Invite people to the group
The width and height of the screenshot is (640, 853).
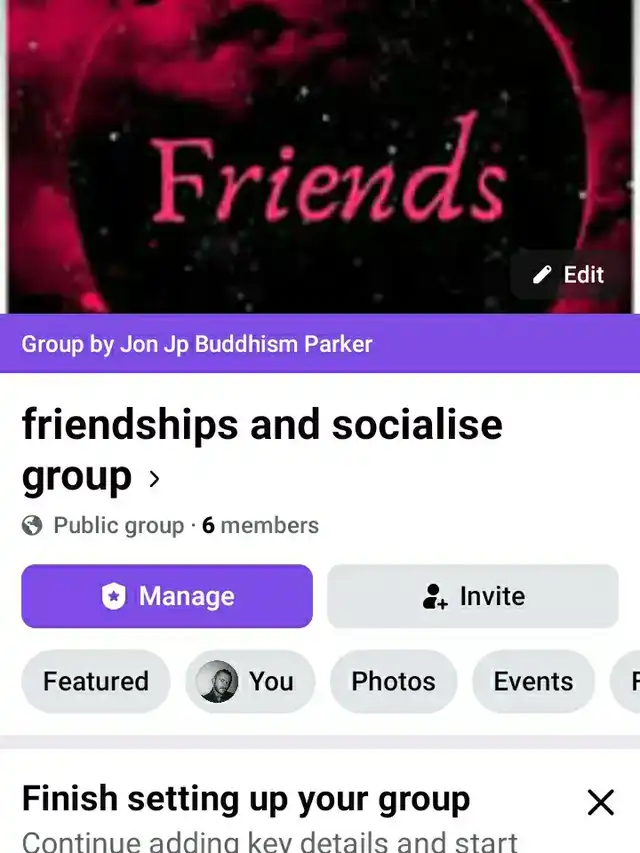pyautogui.click(x=473, y=596)
